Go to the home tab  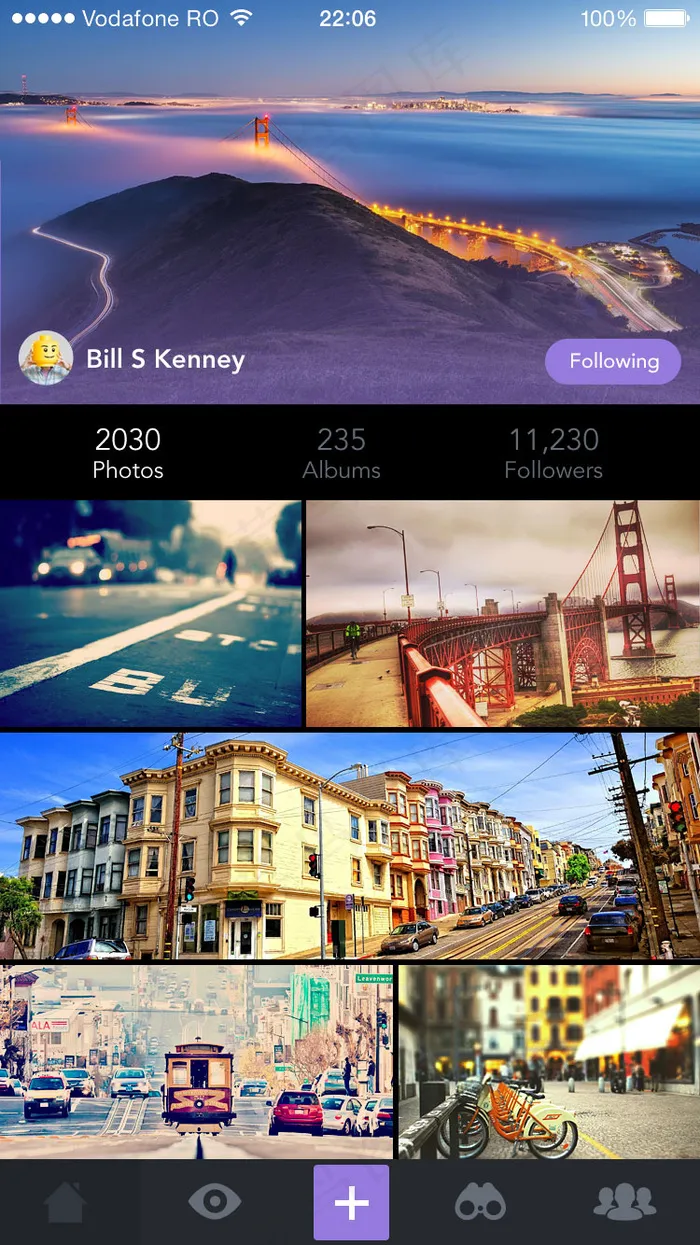coord(66,1202)
